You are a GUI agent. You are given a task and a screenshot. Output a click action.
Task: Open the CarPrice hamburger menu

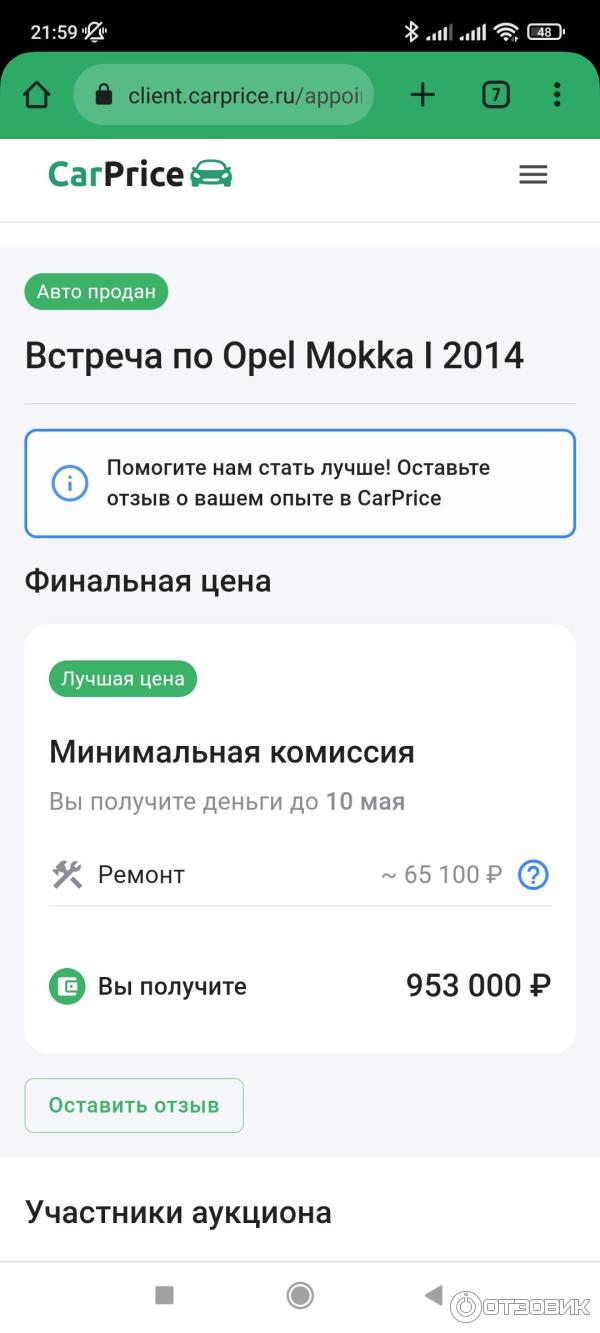point(533,175)
